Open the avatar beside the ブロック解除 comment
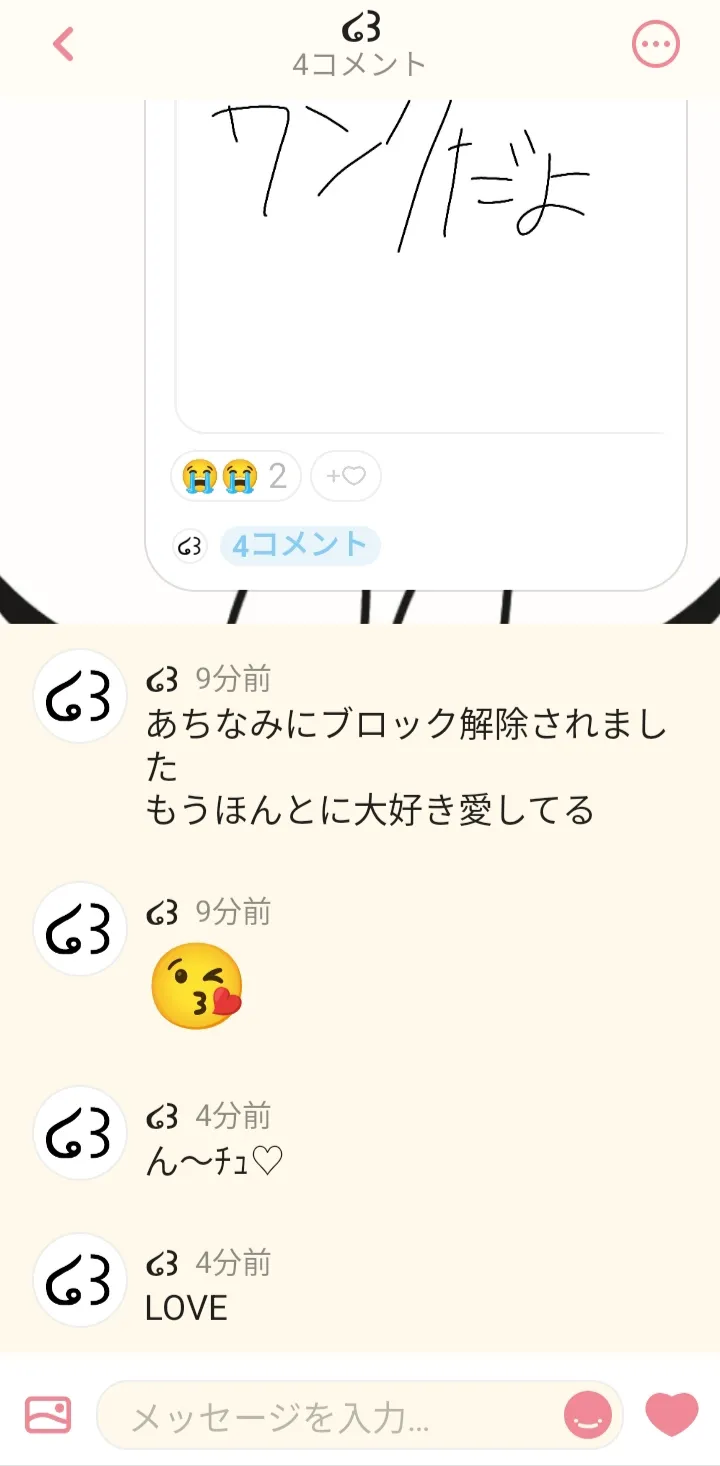 point(80,696)
